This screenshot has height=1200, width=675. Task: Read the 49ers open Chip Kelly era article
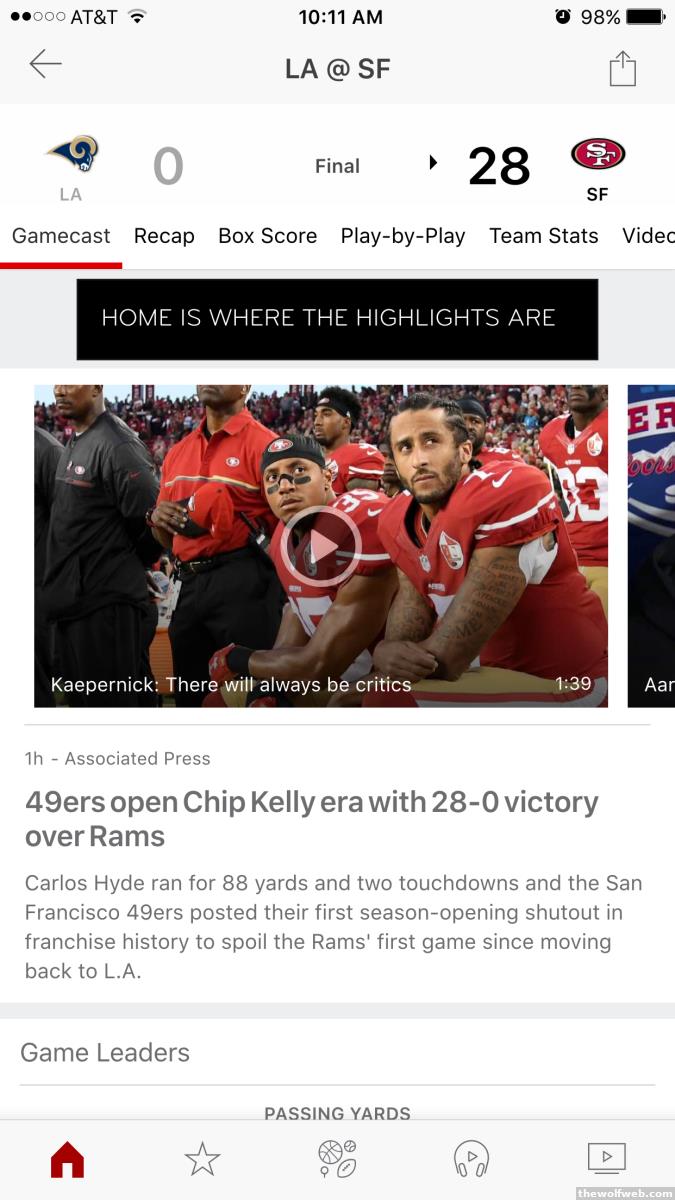(x=311, y=818)
